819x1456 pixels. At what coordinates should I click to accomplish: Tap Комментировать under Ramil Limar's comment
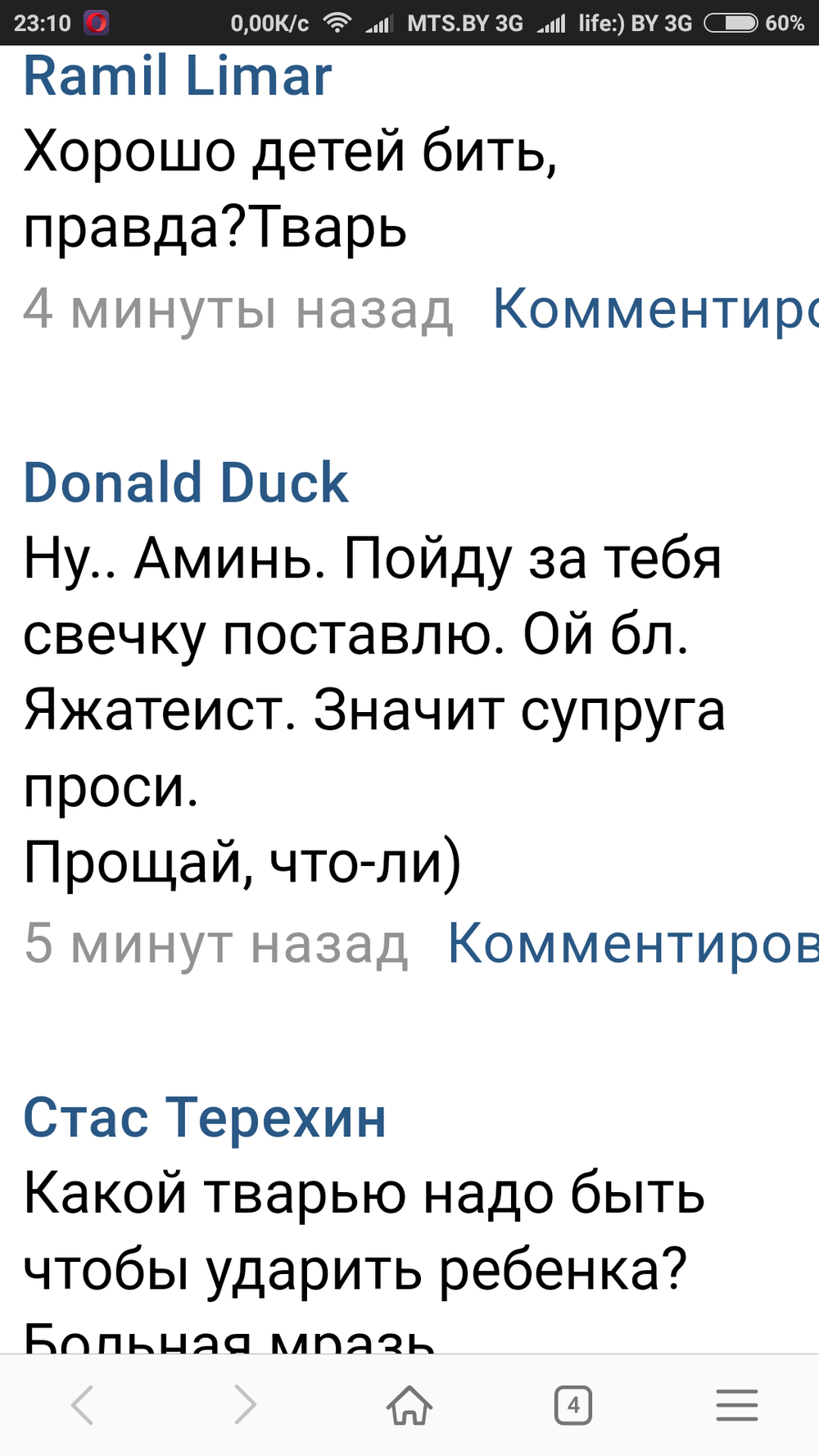coord(655,310)
